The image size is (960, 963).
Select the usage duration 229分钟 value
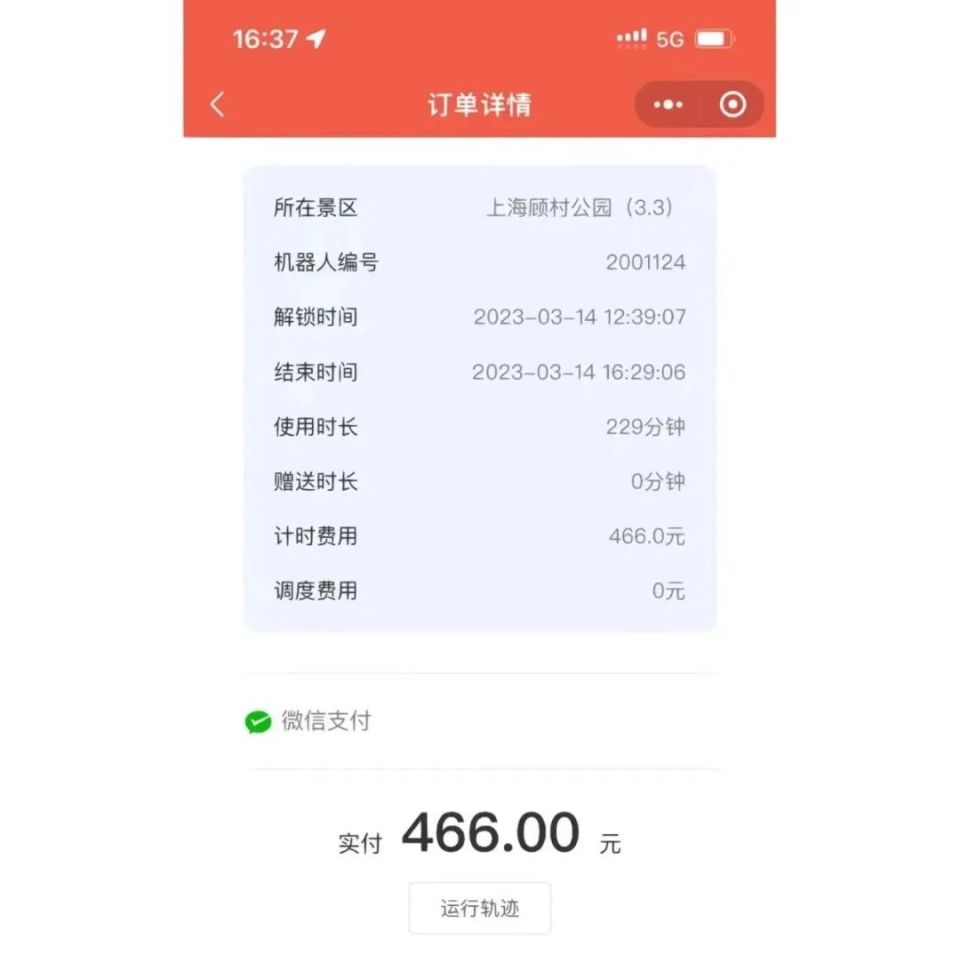[x=647, y=427]
